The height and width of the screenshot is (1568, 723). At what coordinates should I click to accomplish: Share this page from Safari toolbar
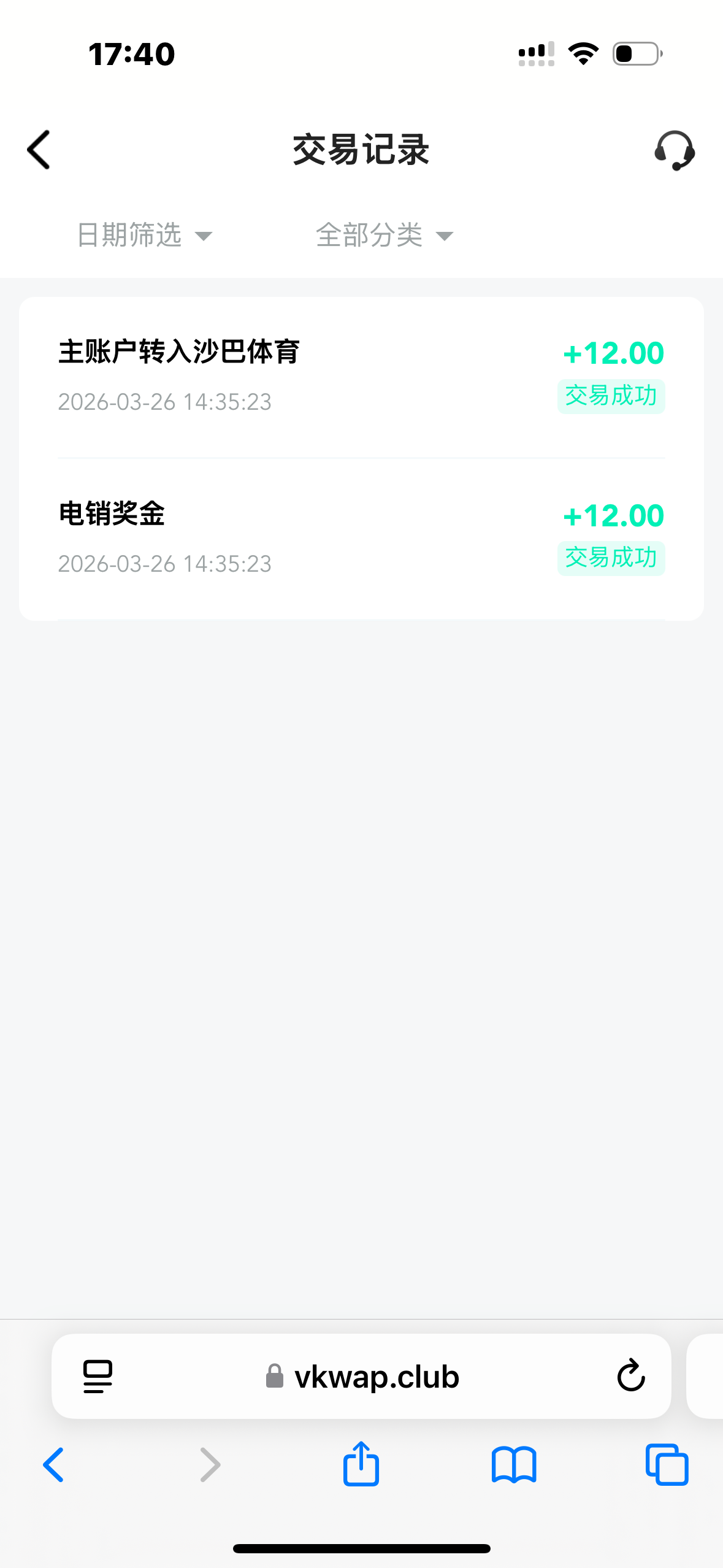coord(361,1465)
